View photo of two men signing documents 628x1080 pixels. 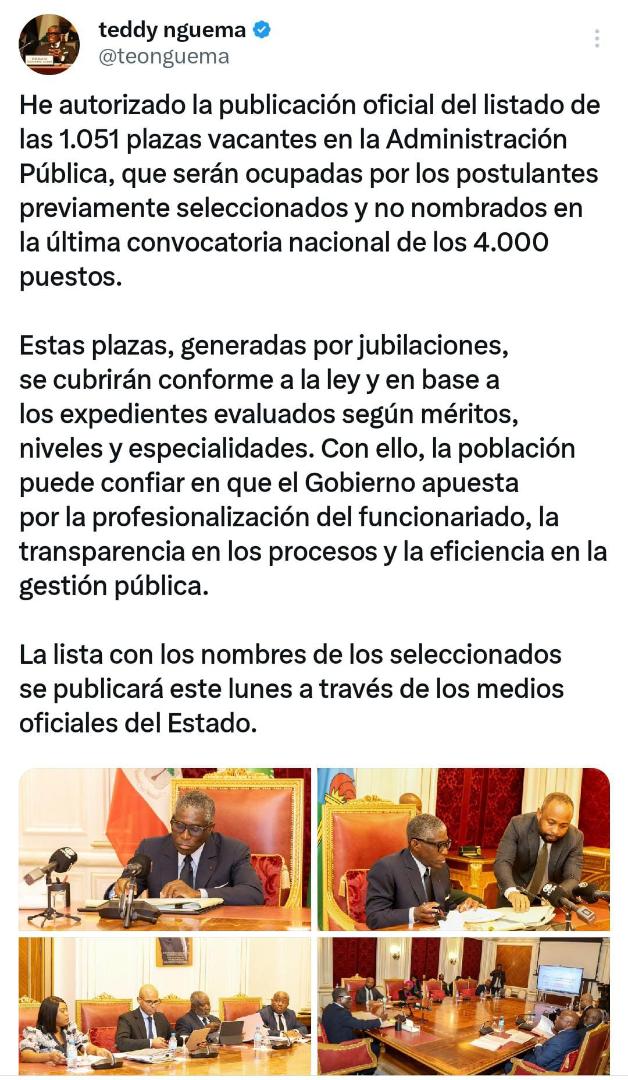click(463, 849)
